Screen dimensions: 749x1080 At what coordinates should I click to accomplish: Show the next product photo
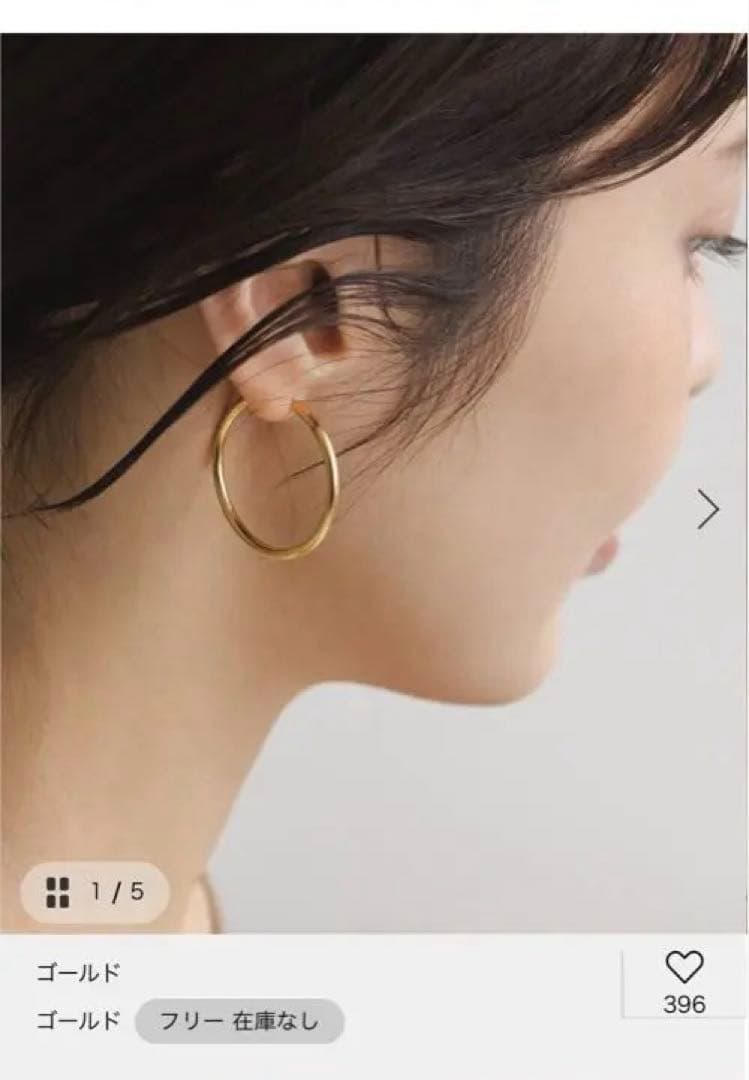click(x=708, y=510)
